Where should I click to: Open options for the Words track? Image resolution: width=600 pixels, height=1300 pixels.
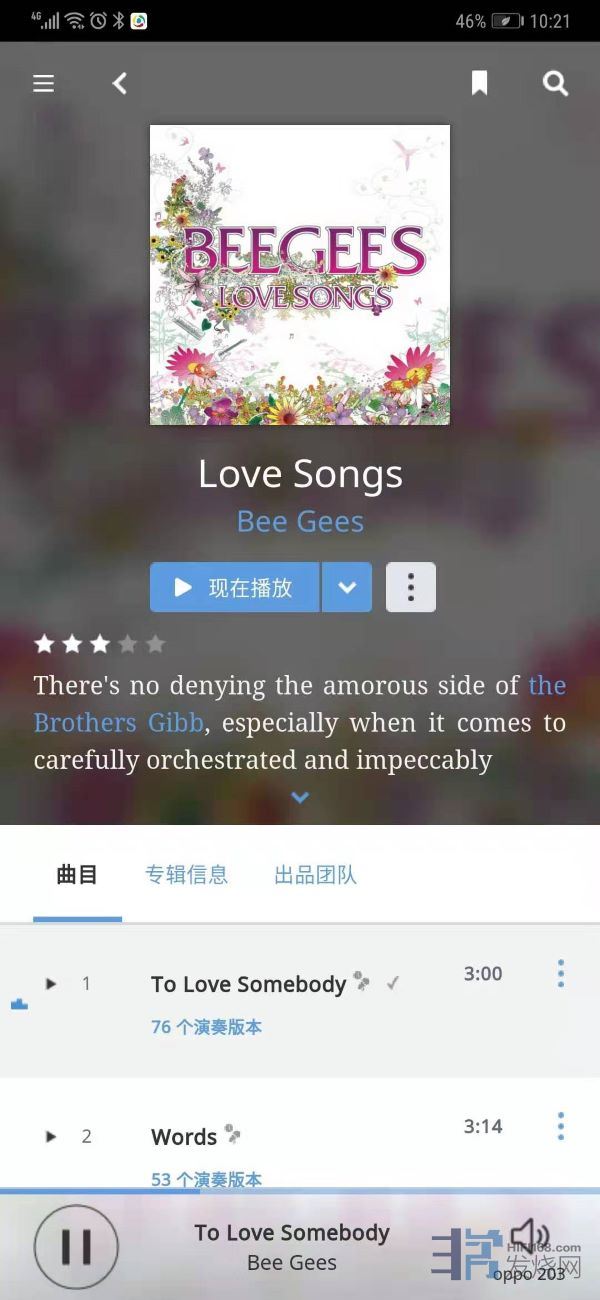[560, 1126]
